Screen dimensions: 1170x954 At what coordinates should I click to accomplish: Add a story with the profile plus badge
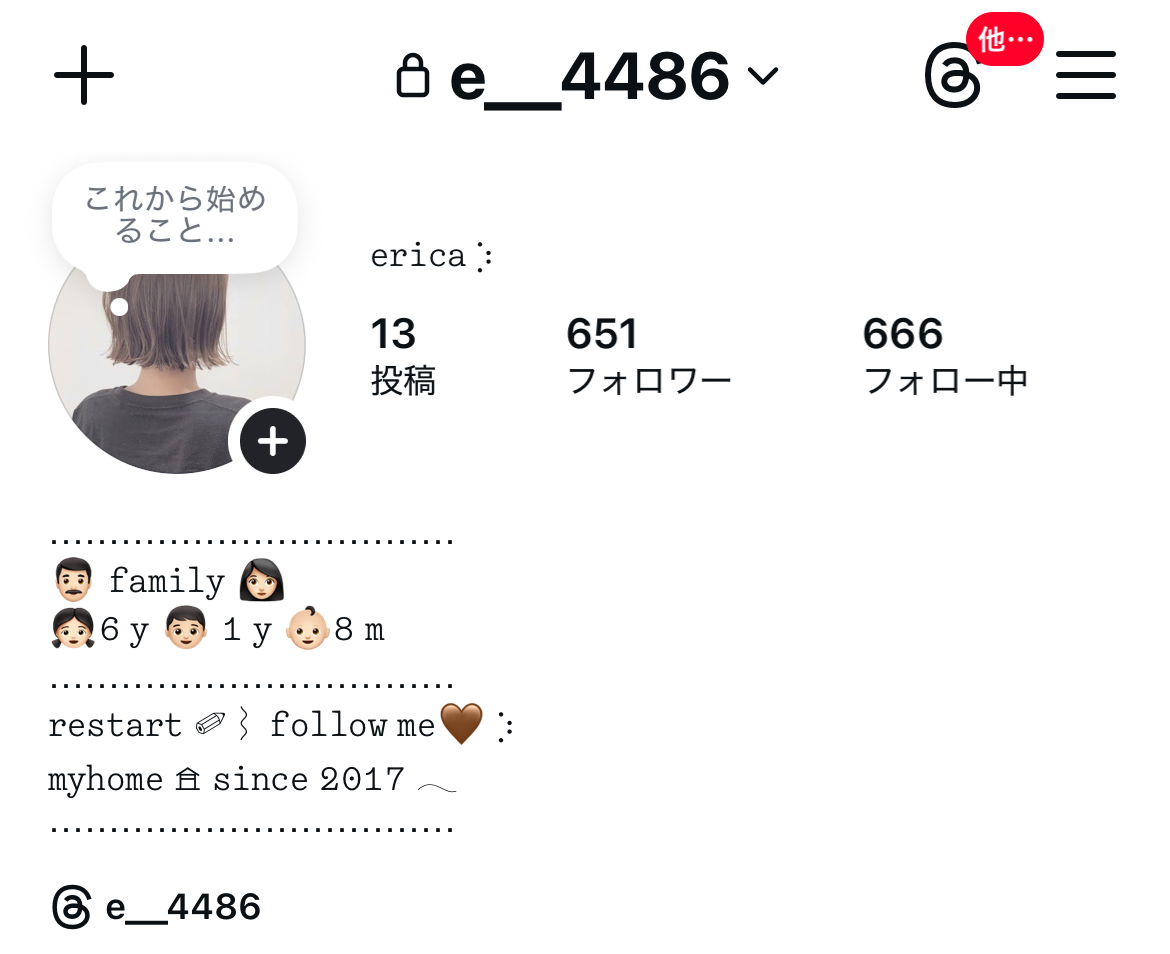tap(272, 441)
